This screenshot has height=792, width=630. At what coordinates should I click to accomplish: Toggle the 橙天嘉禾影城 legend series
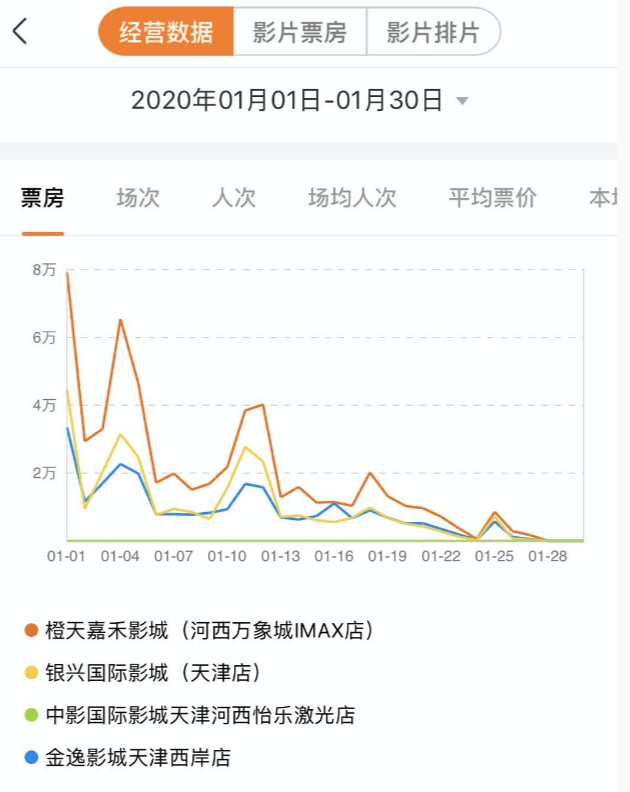coord(200,631)
